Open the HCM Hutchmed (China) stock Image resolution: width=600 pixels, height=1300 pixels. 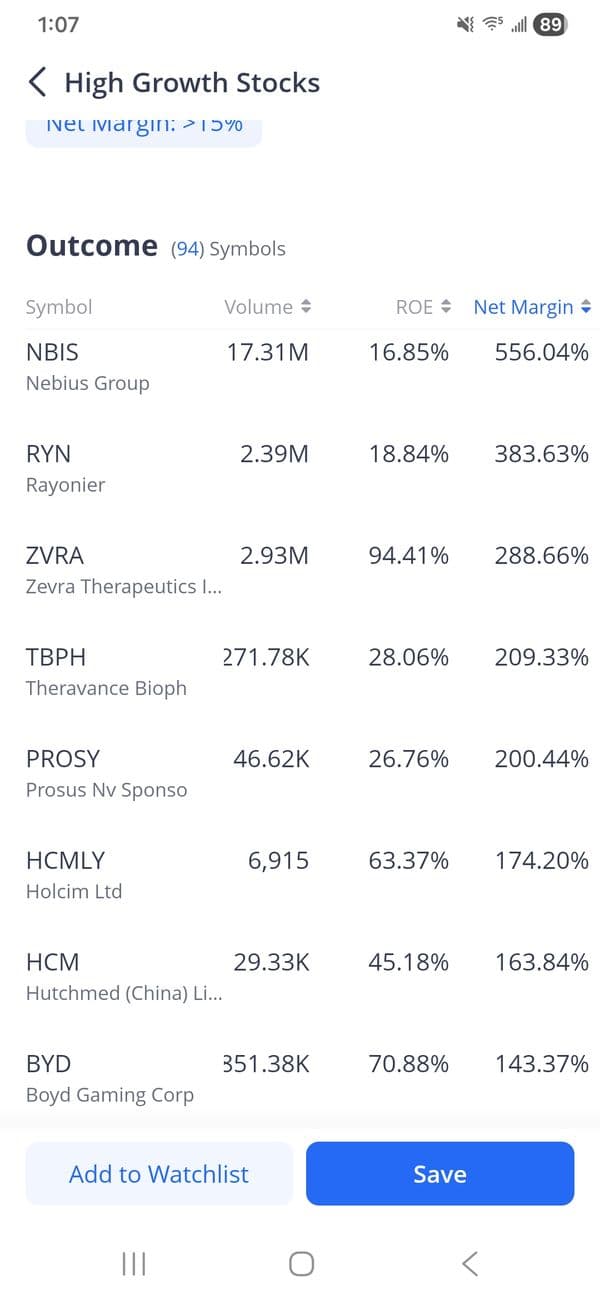[x=124, y=977]
